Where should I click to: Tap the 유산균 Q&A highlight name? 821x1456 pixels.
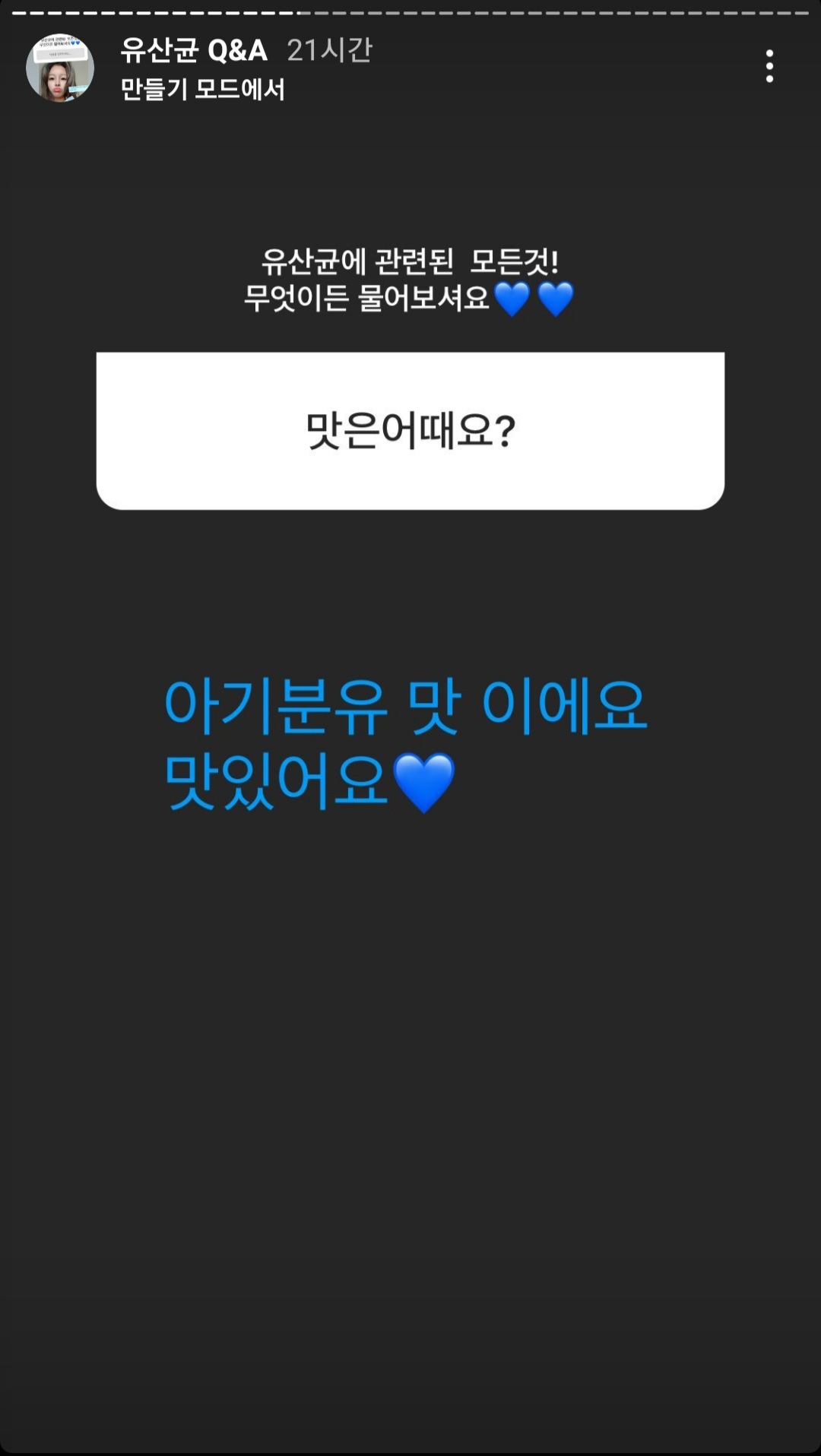click(194, 50)
